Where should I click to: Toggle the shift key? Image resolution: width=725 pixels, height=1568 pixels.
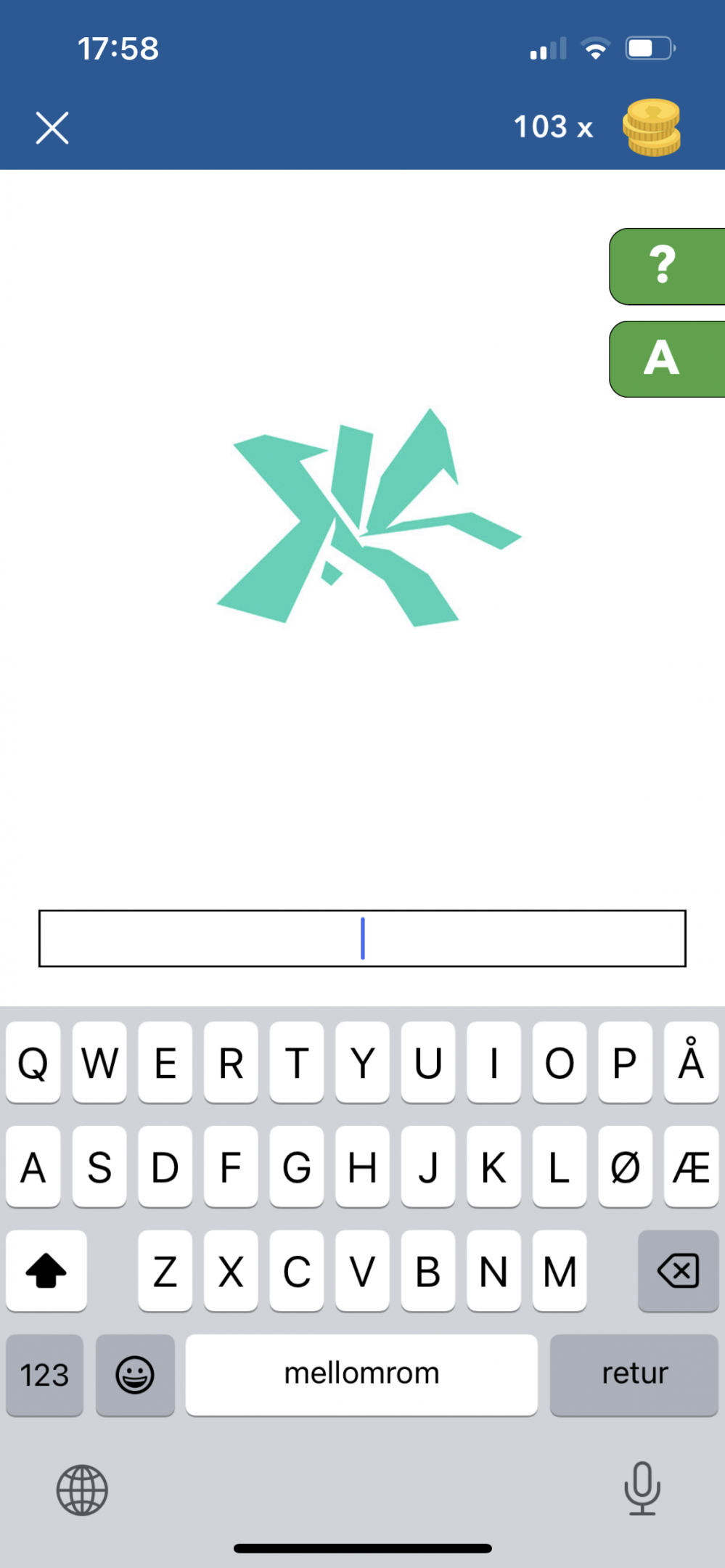click(46, 1271)
